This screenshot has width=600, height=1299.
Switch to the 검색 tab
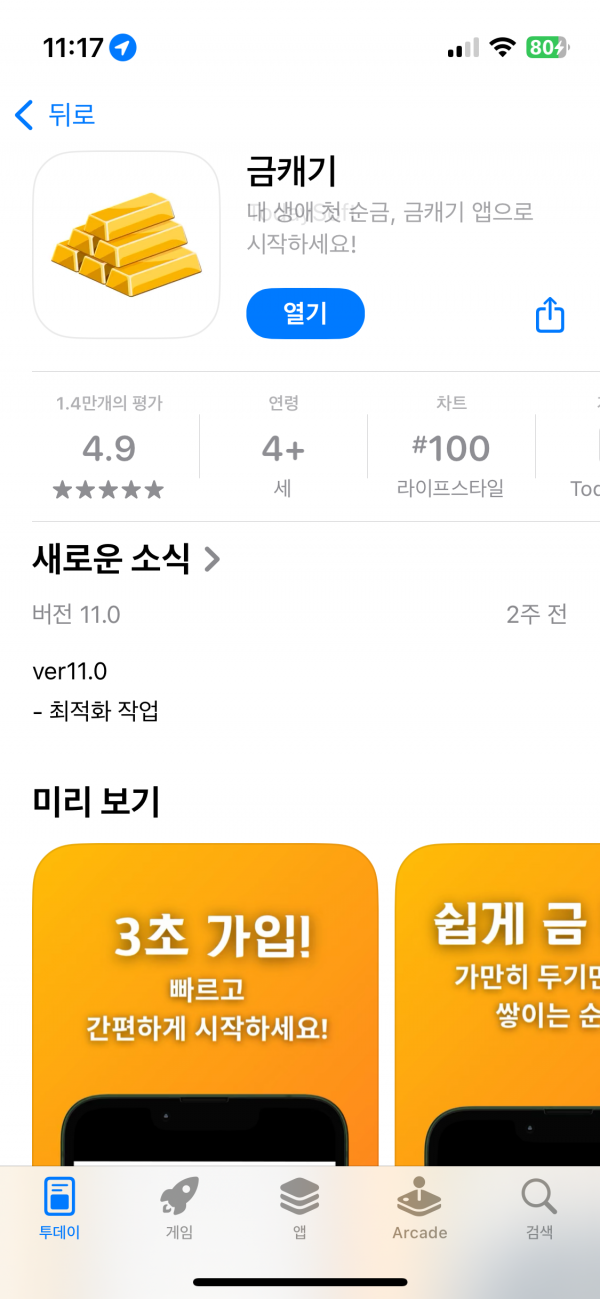point(539,1209)
